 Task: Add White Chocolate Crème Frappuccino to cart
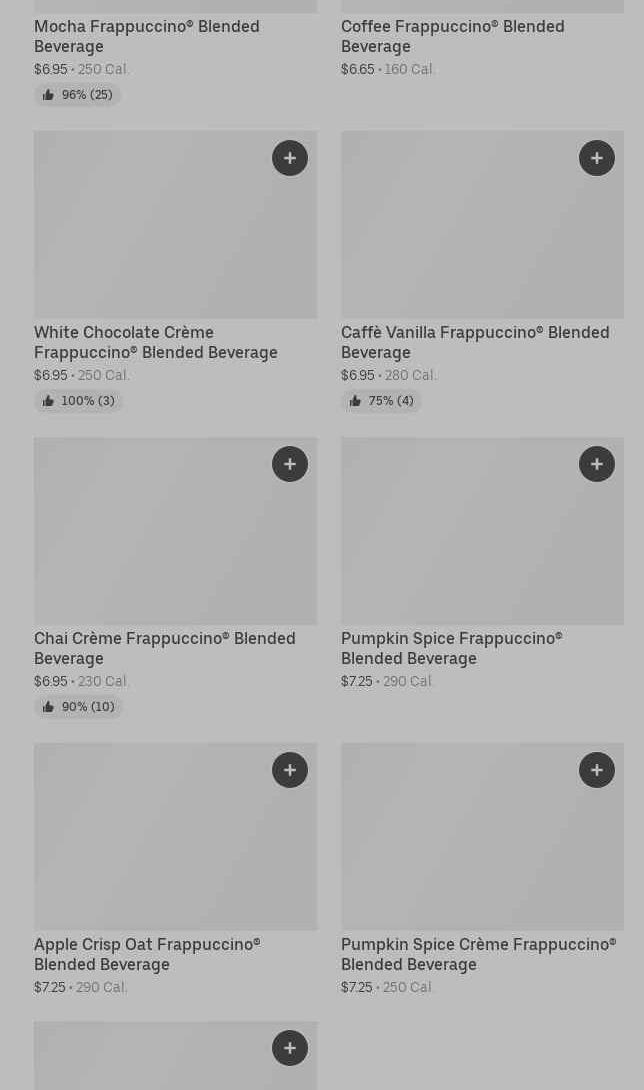pyautogui.click(x=290, y=158)
